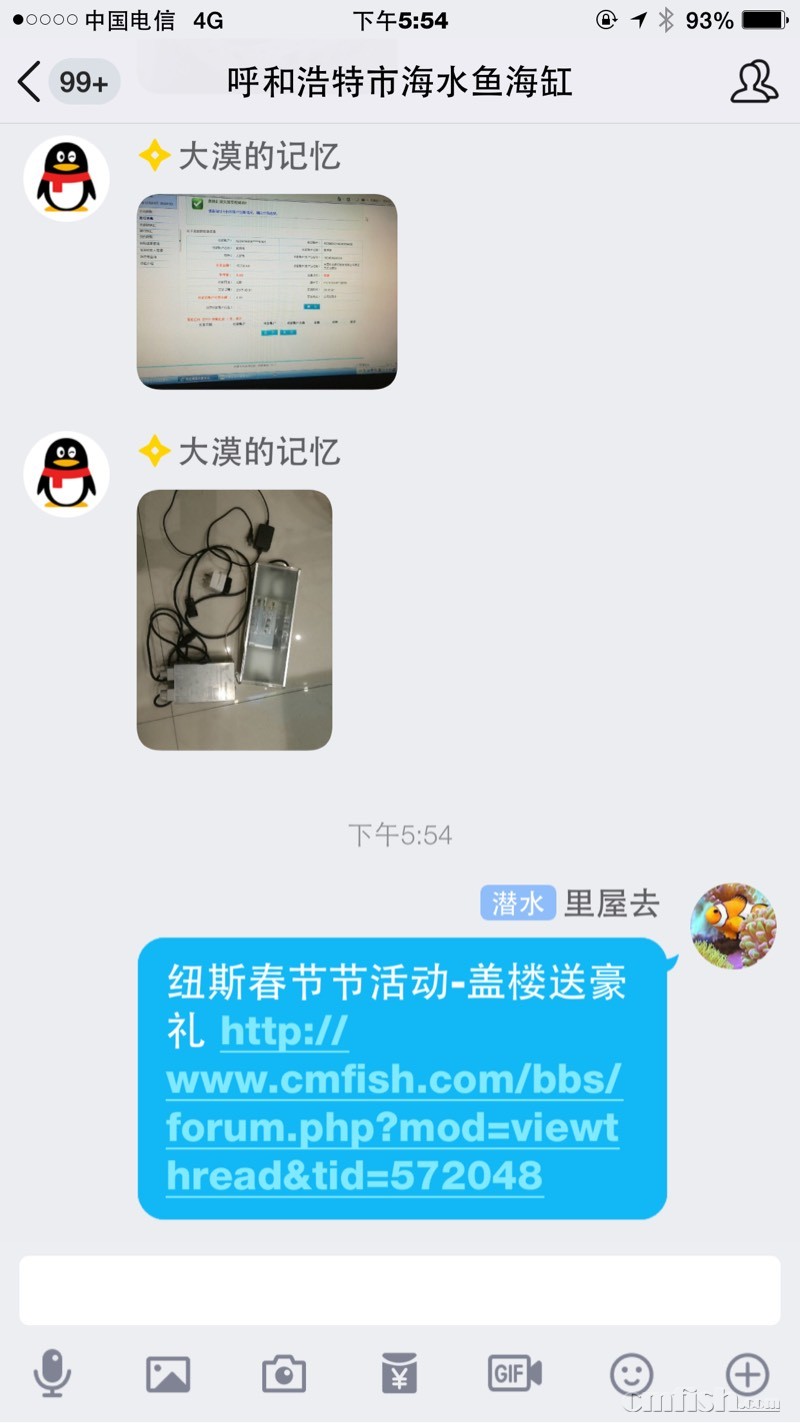
Task: Open the camera to take a photo
Action: [x=284, y=1374]
